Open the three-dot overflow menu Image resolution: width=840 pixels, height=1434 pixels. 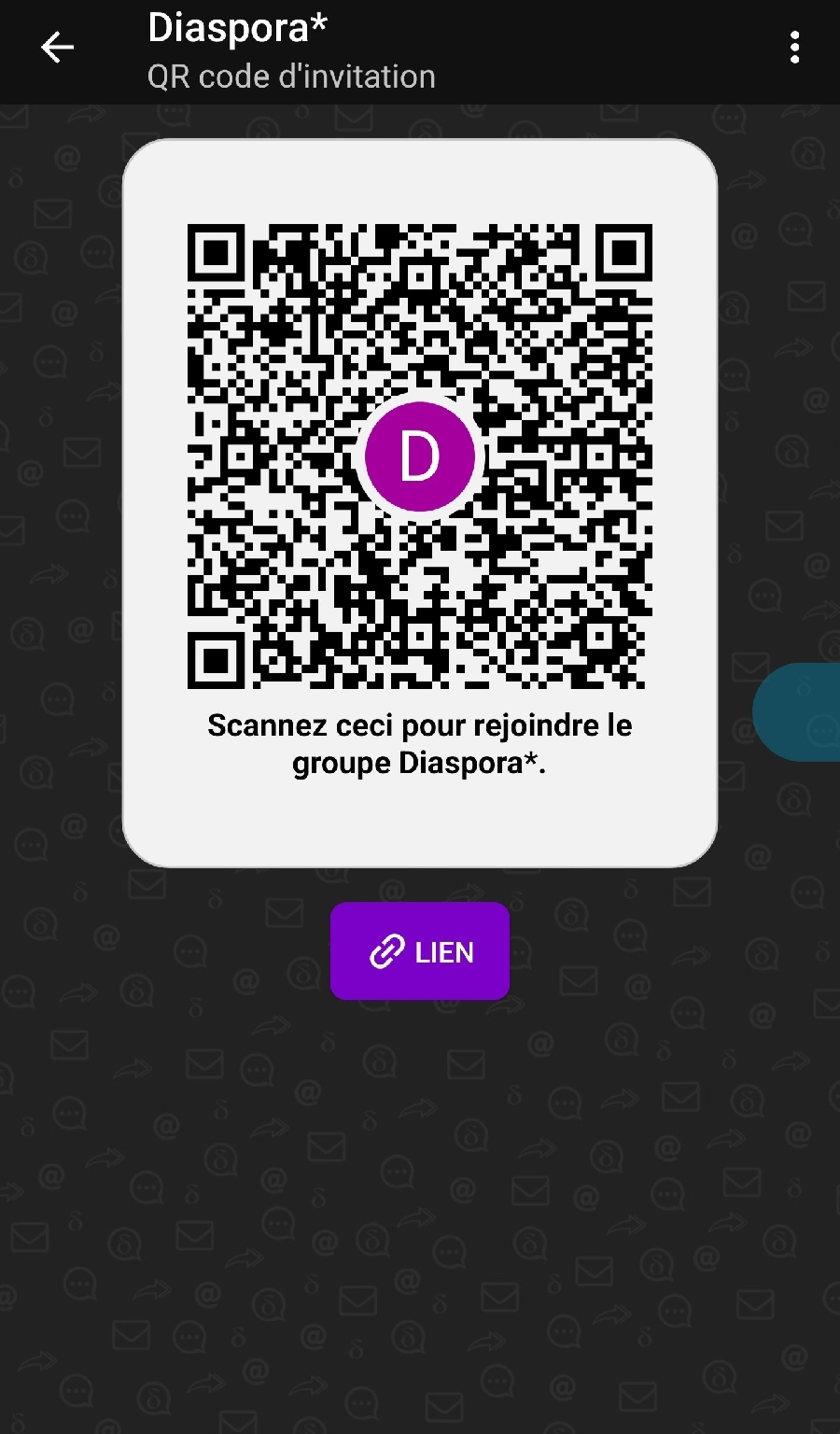coord(794,48)
